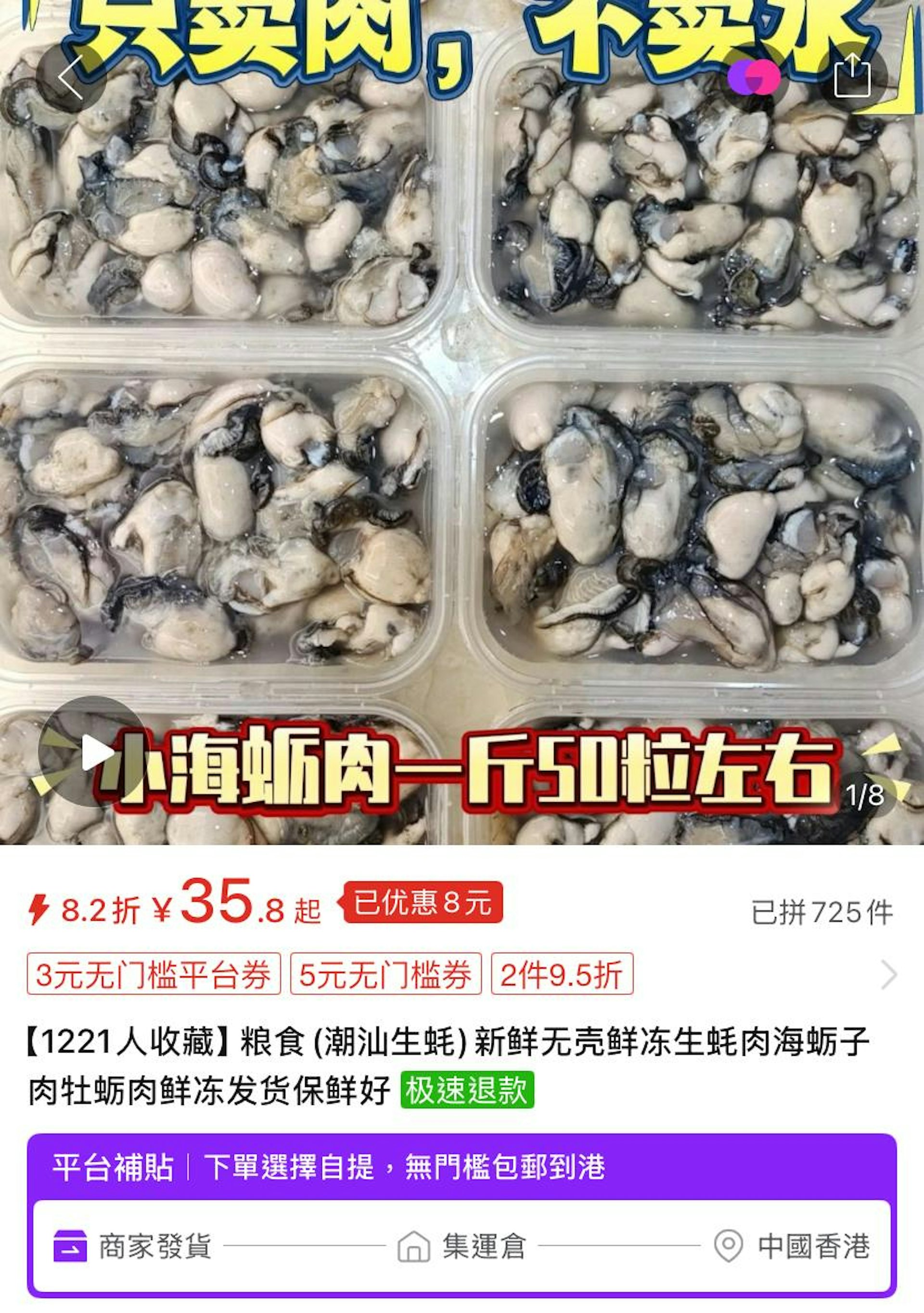This screenshot has width=924, height=1313.
Task: Share this oyster product listing
Action: coord(852,76)
